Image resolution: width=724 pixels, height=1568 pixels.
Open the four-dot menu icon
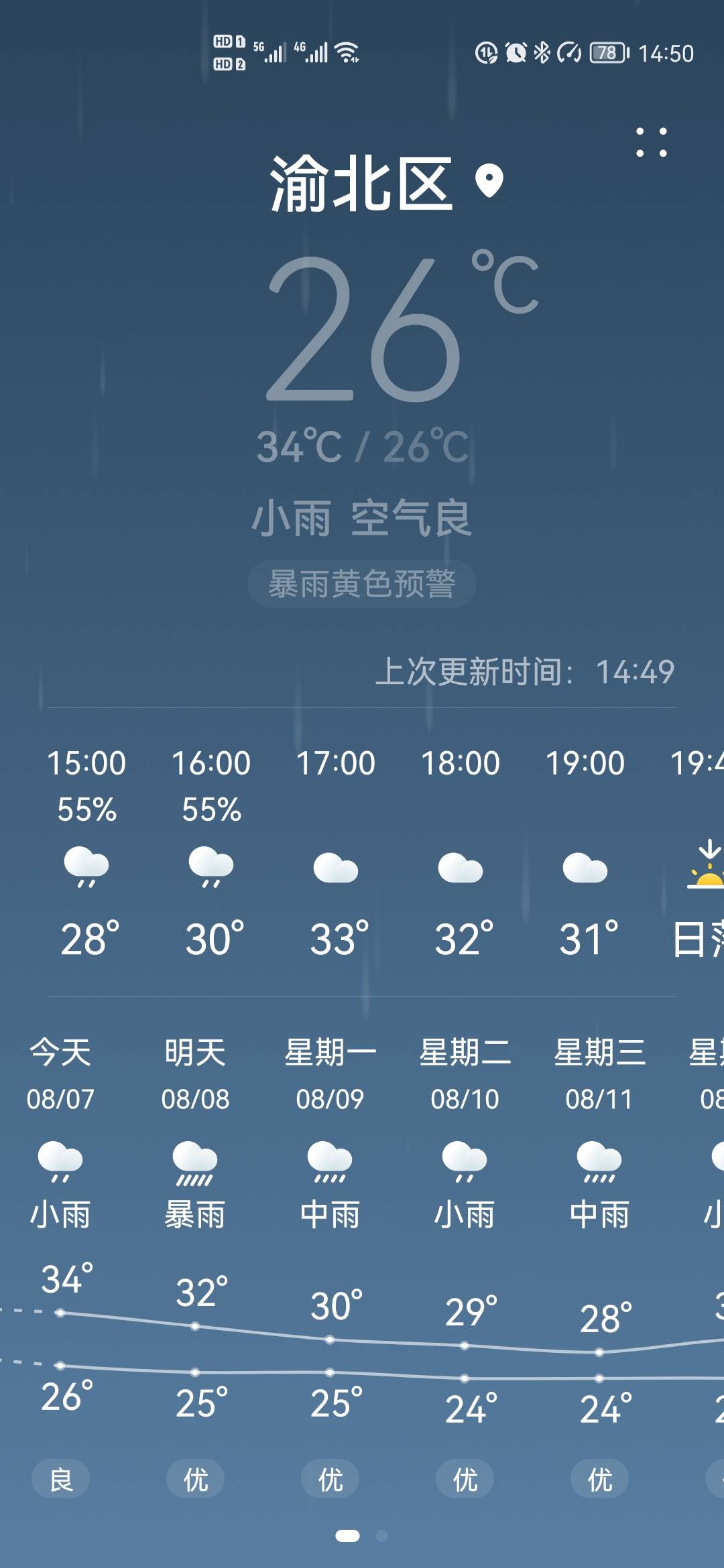pyautogui.click(x=652, y=142)
